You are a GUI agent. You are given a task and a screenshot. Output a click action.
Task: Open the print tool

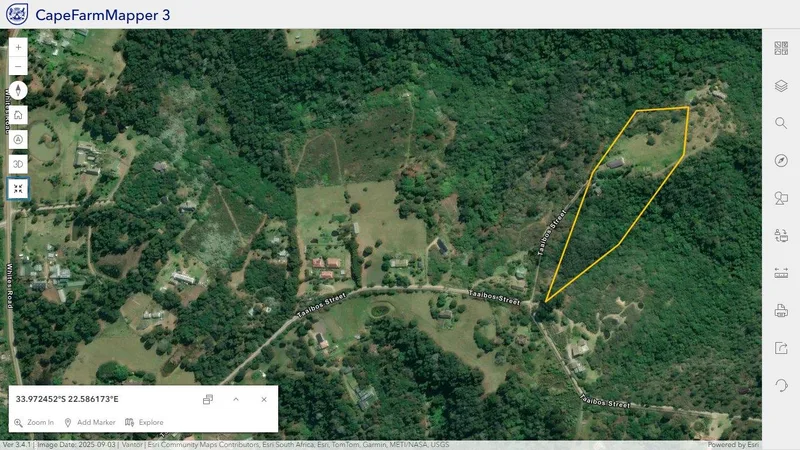point(781,310)
